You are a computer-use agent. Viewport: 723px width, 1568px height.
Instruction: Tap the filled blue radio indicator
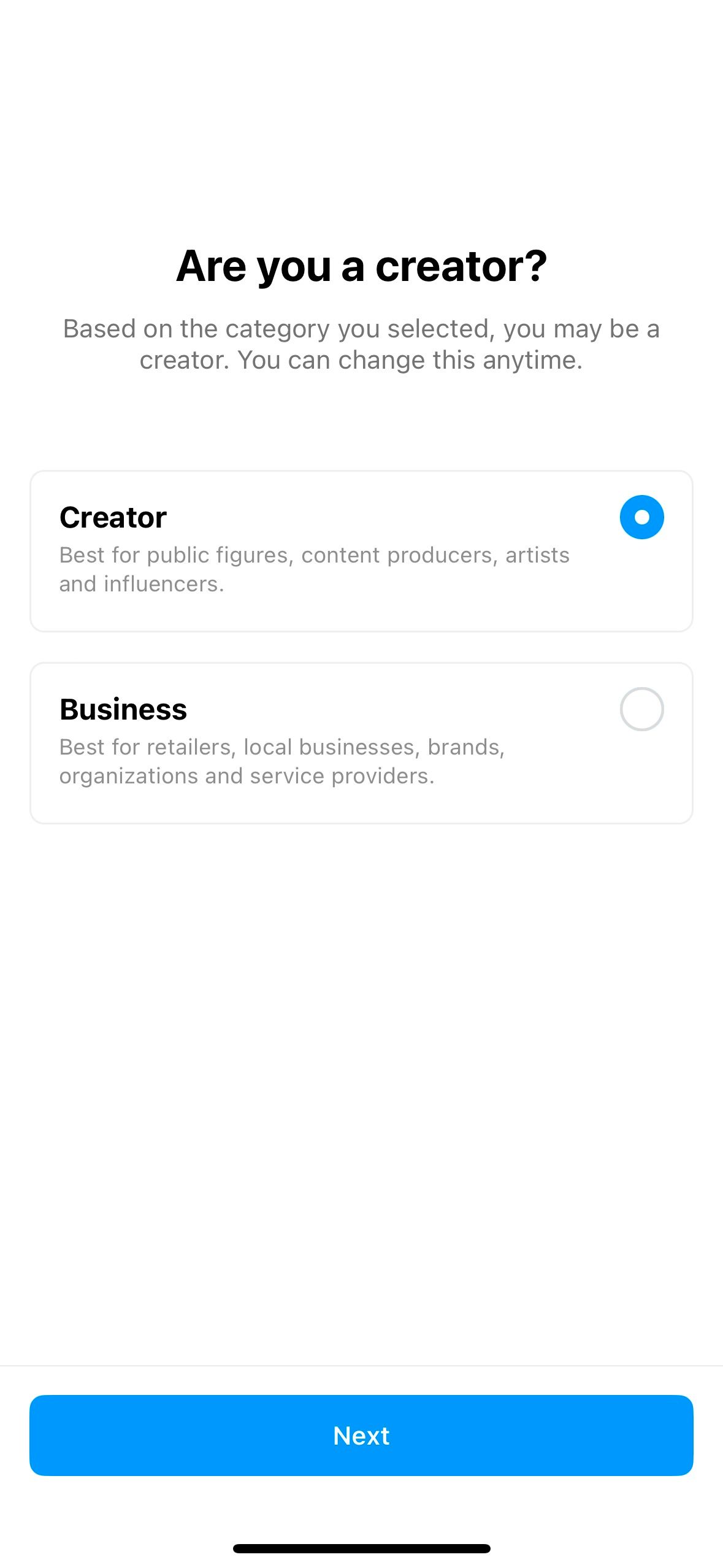point(641,517)
